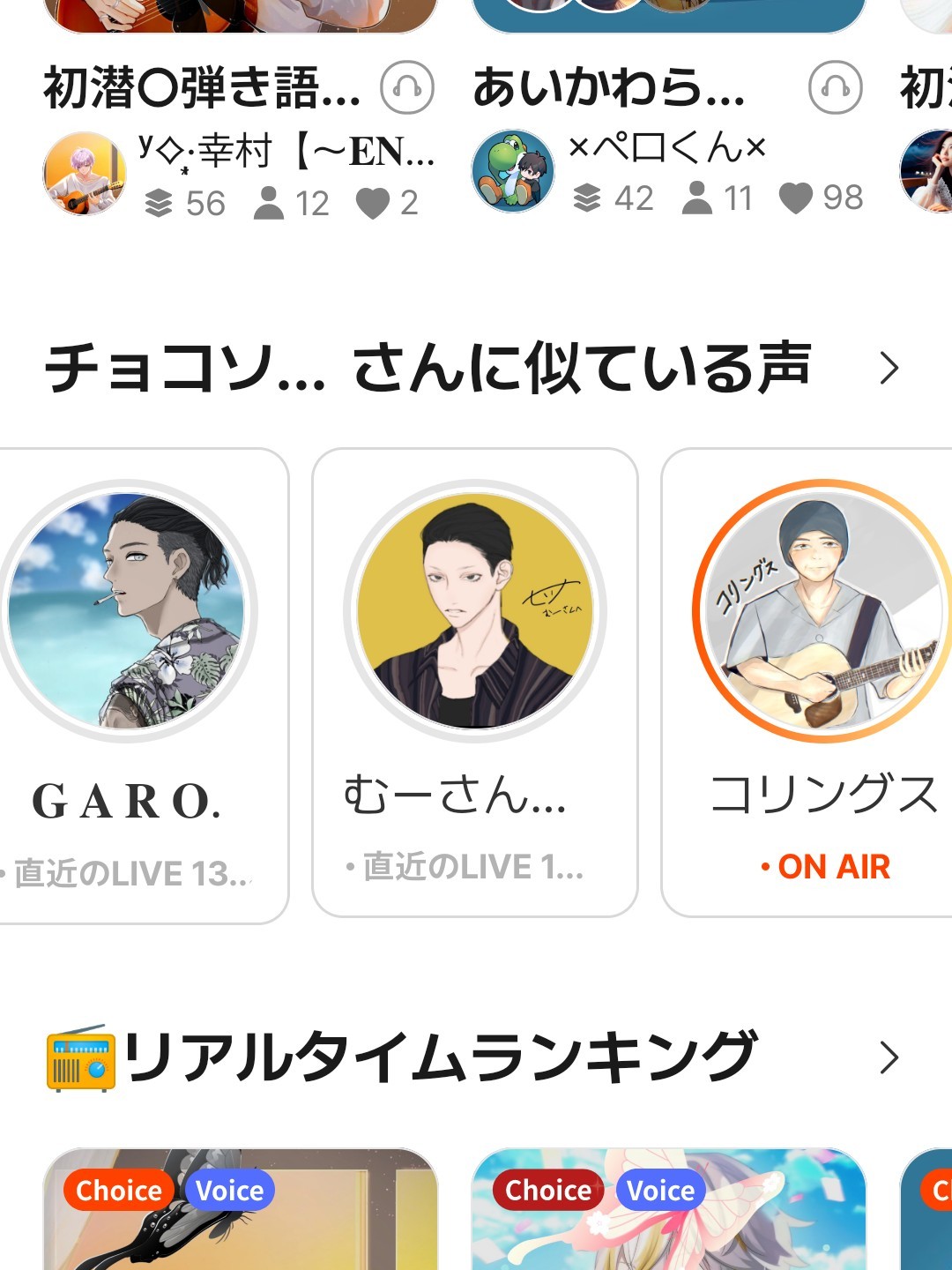Expand the さんに似ている声 section
Screen dimensions: 952x1270
889,368
